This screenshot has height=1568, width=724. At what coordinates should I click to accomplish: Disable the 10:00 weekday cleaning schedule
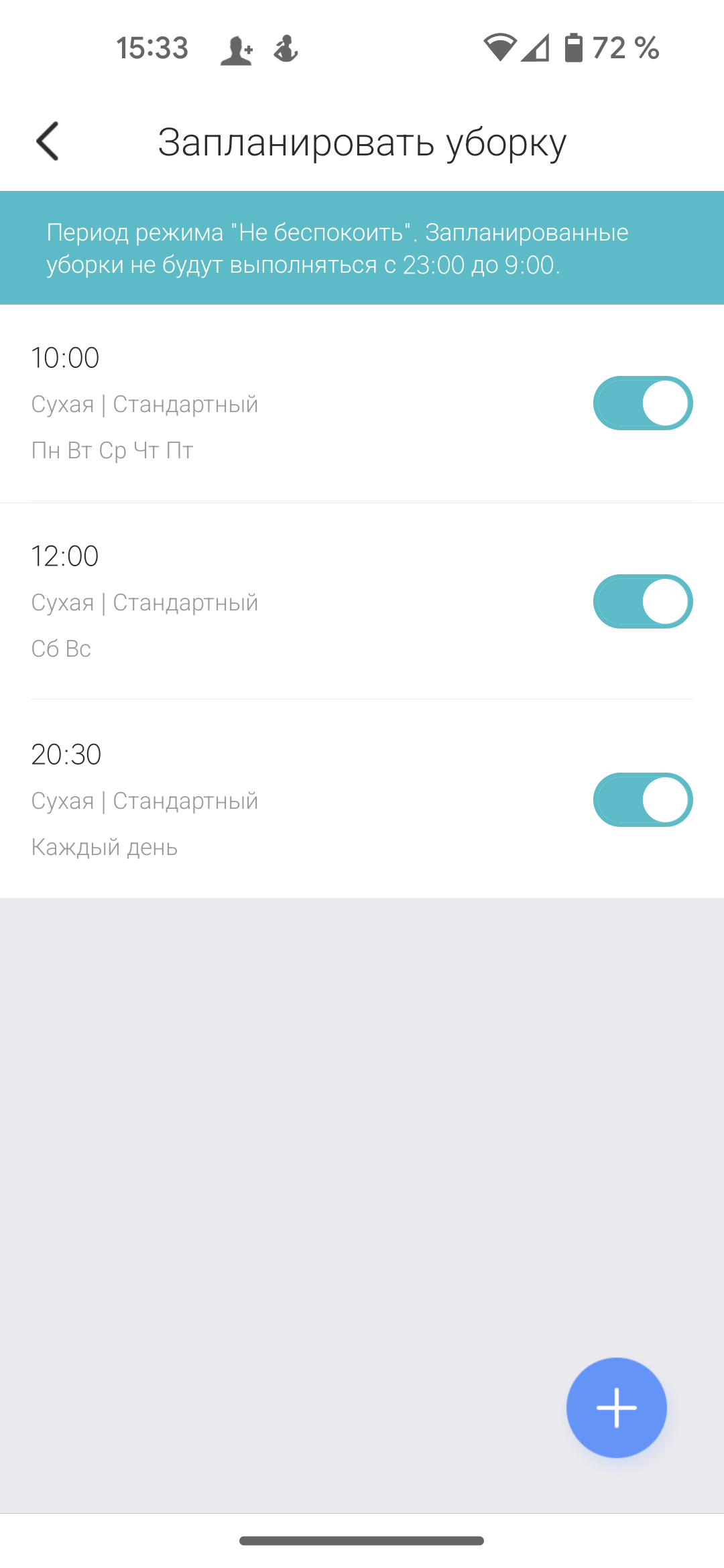tap(642, 403)
